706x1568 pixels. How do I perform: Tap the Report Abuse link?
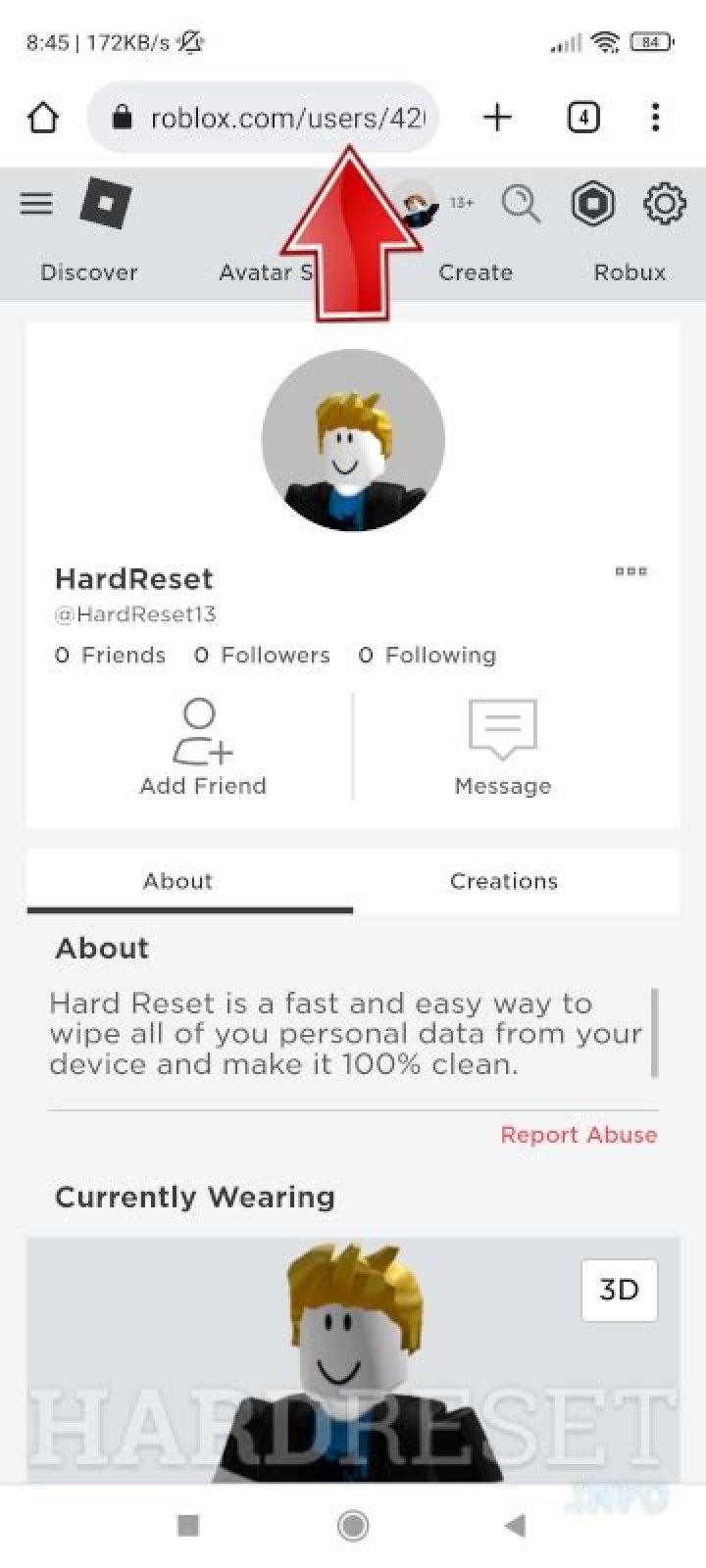579,1135
